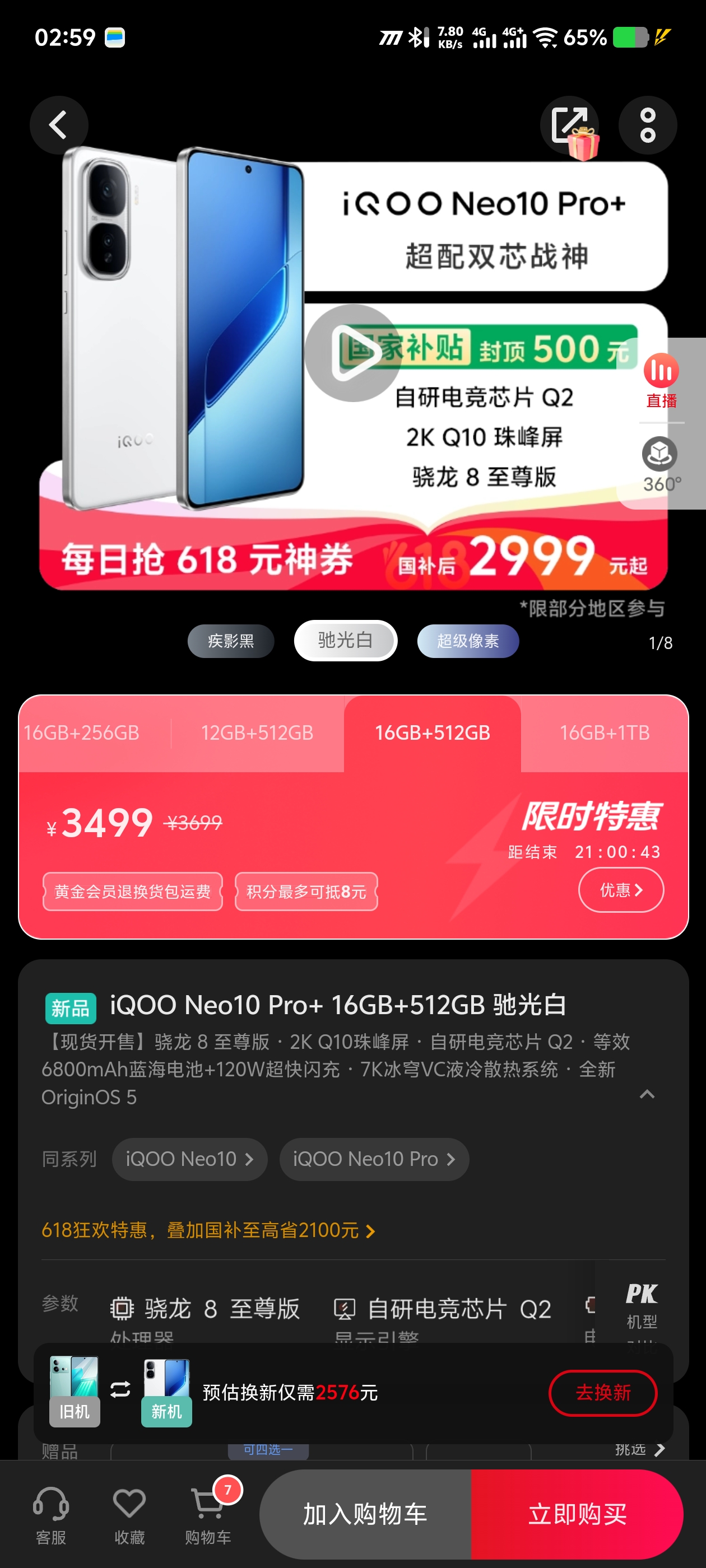
Task: Select the 超级像素 color option
Action: click(468, 641)
